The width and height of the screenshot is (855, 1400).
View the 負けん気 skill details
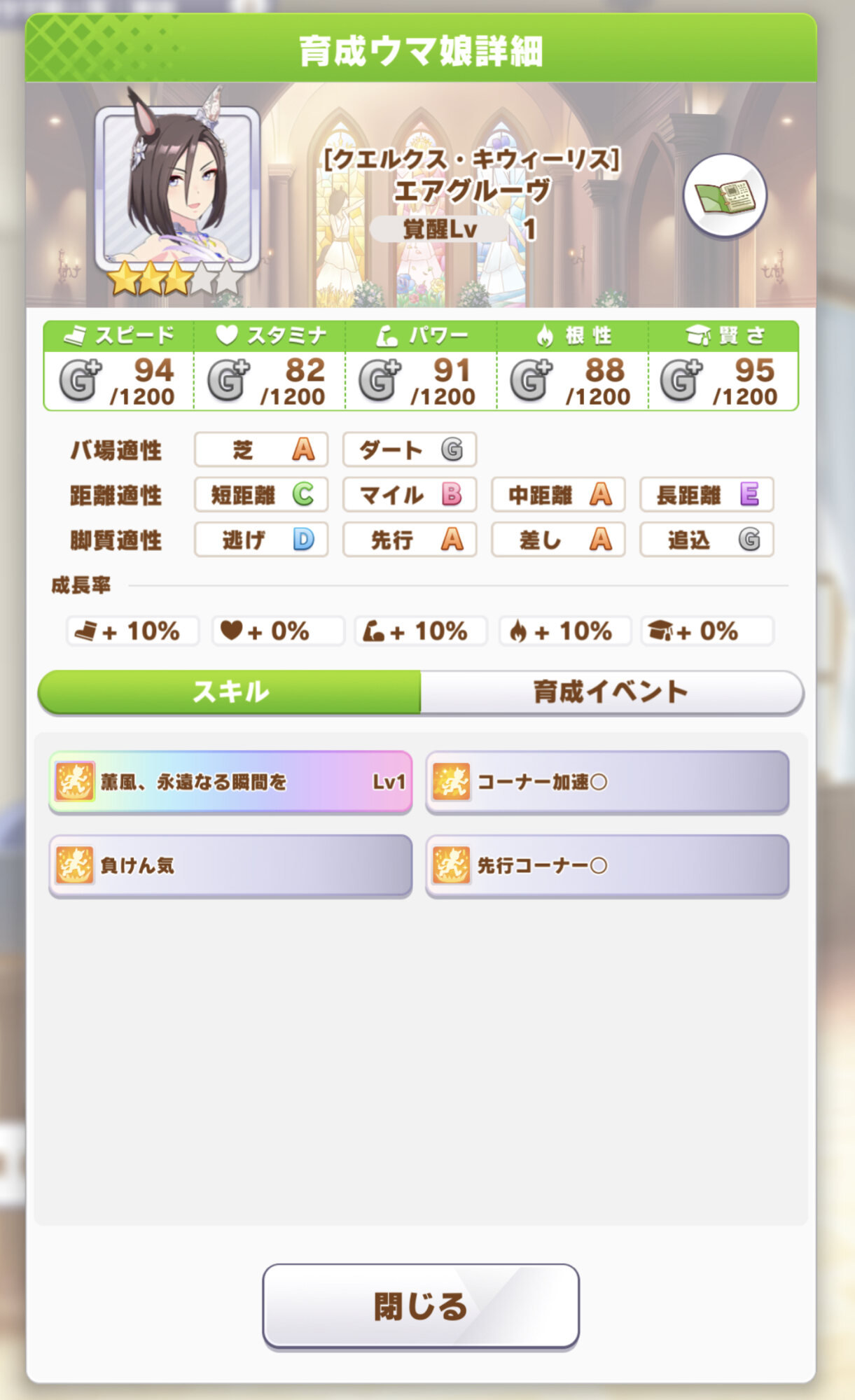click(x=230, y=866)
